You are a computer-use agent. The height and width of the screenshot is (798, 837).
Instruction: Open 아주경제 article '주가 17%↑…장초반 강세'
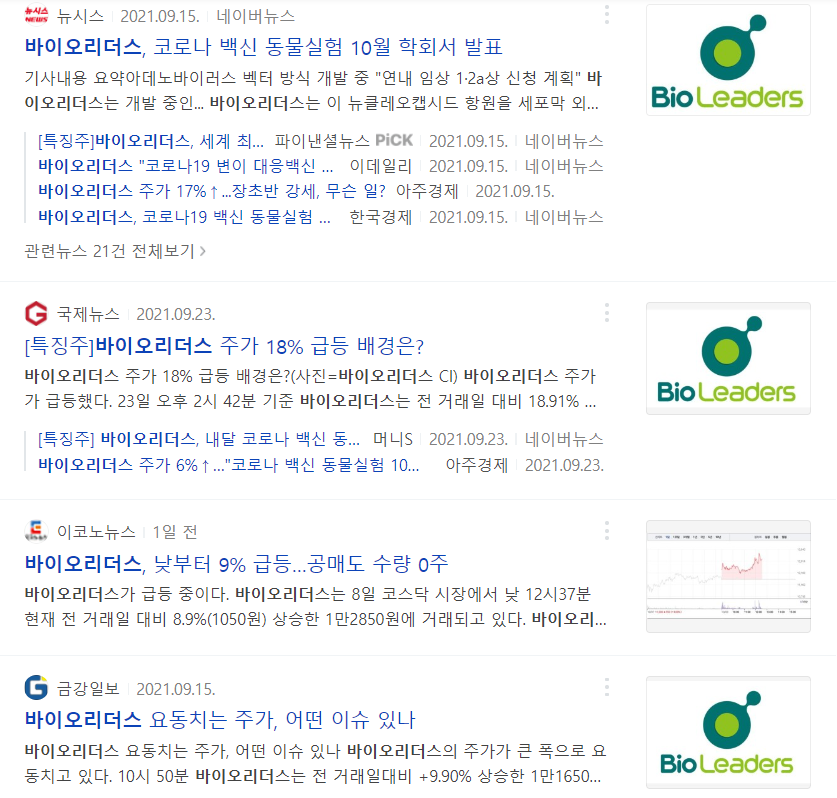point(210,191)
